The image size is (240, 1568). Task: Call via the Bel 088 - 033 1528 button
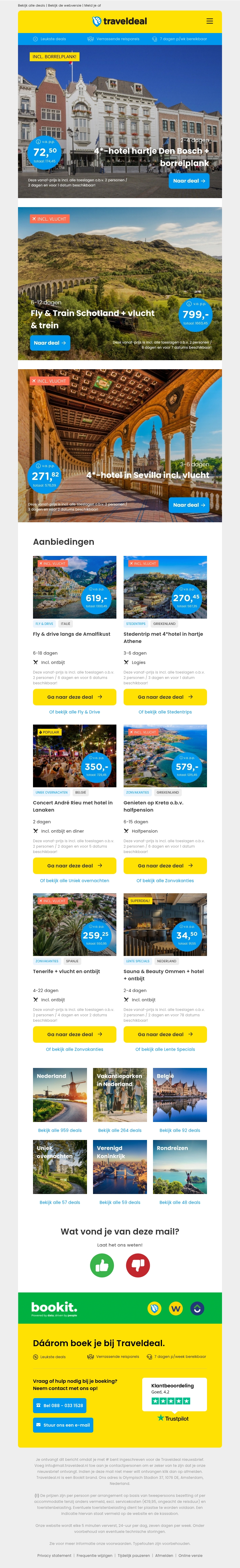tap(60, 1406)
